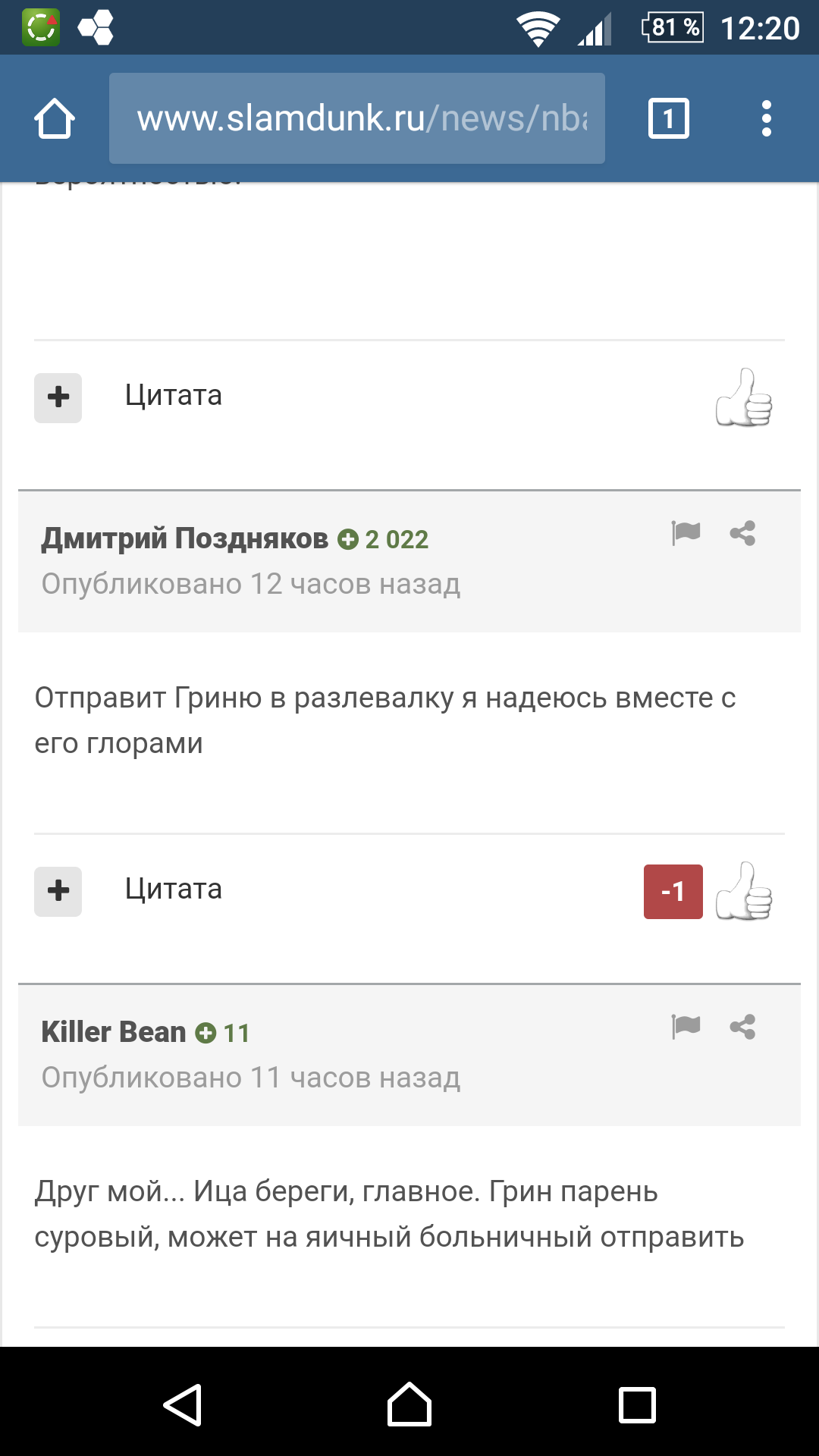The image size is (819, 1456).
Task: Quote the topmost comment via Цитата
Action: click(174, 395)
